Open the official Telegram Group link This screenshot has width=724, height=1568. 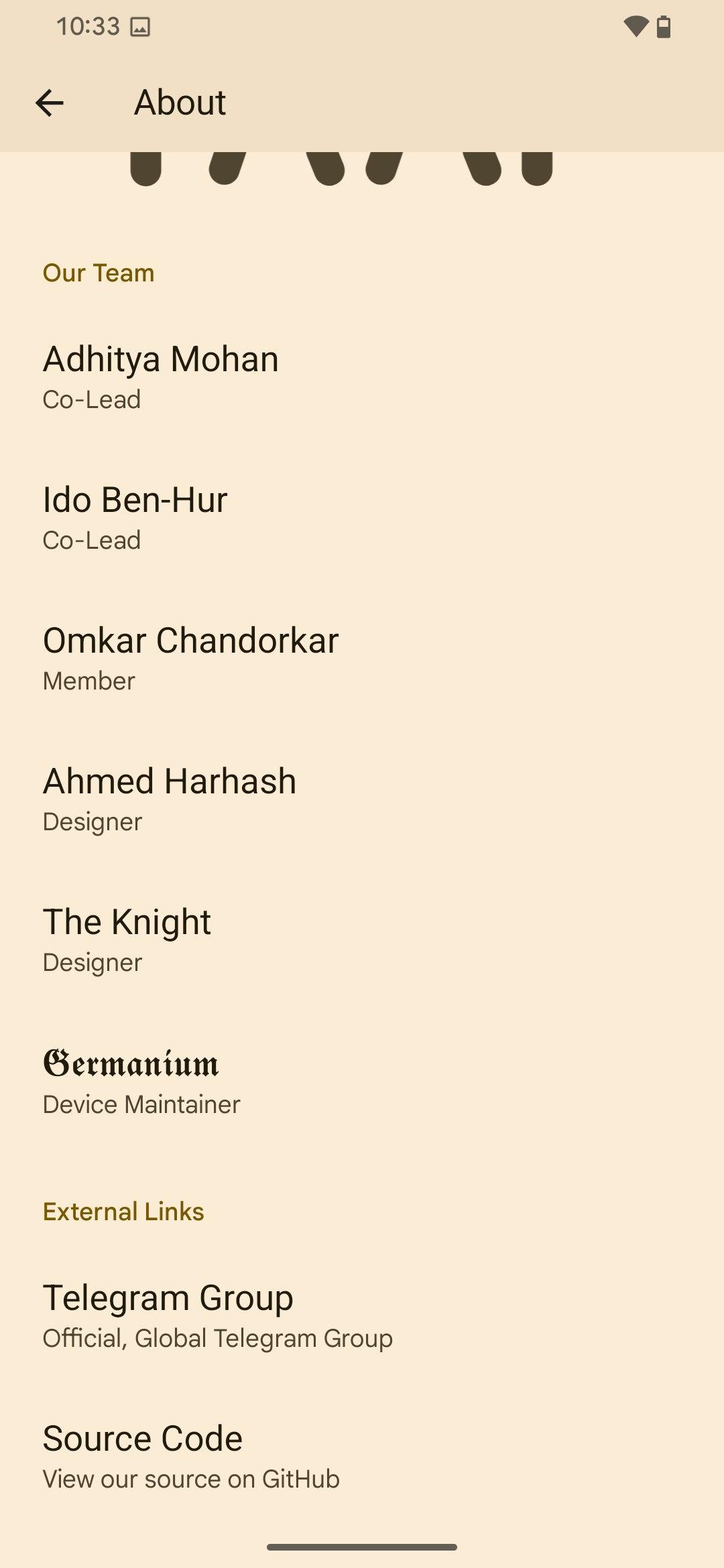tap(362, 1315)
